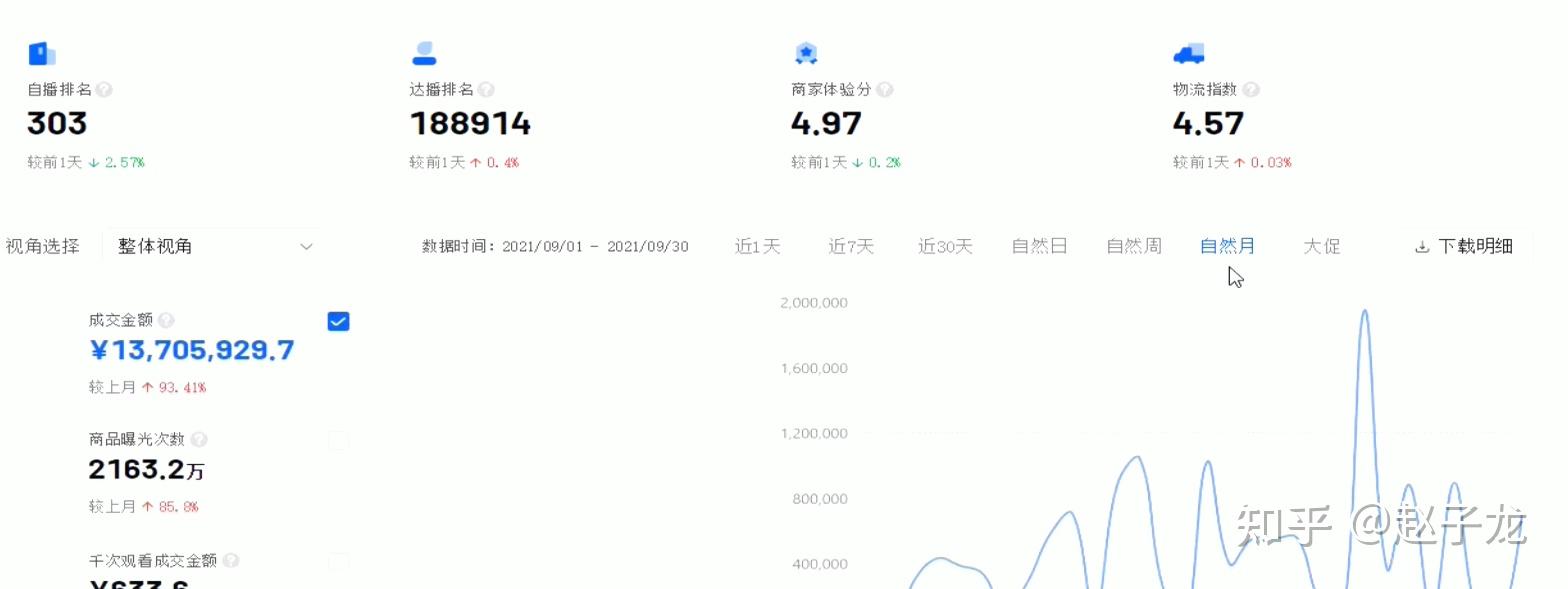Choose the 自然周 period
Viewport: 1568px width, 589px height.
1134,246
